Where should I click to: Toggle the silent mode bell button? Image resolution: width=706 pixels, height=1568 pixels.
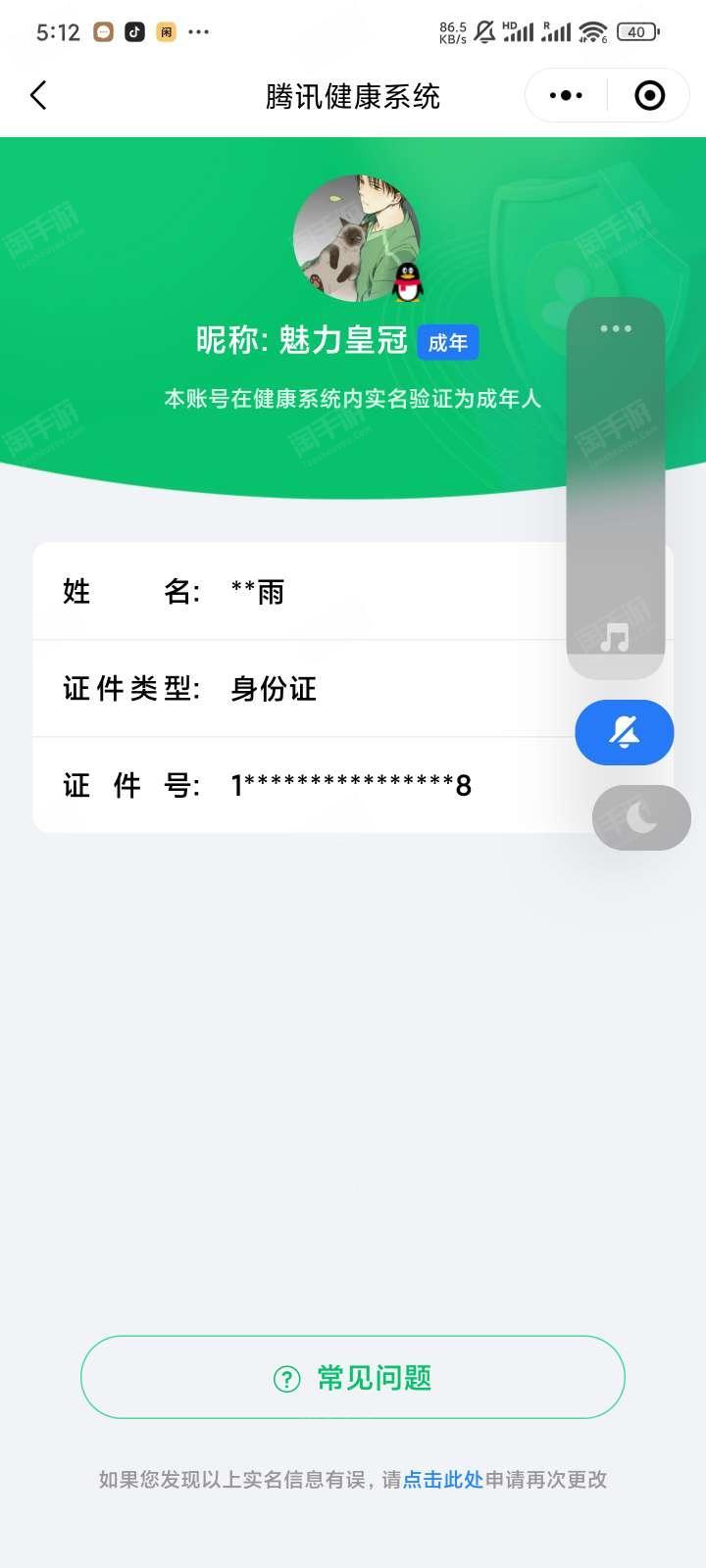tap(624, 732)
